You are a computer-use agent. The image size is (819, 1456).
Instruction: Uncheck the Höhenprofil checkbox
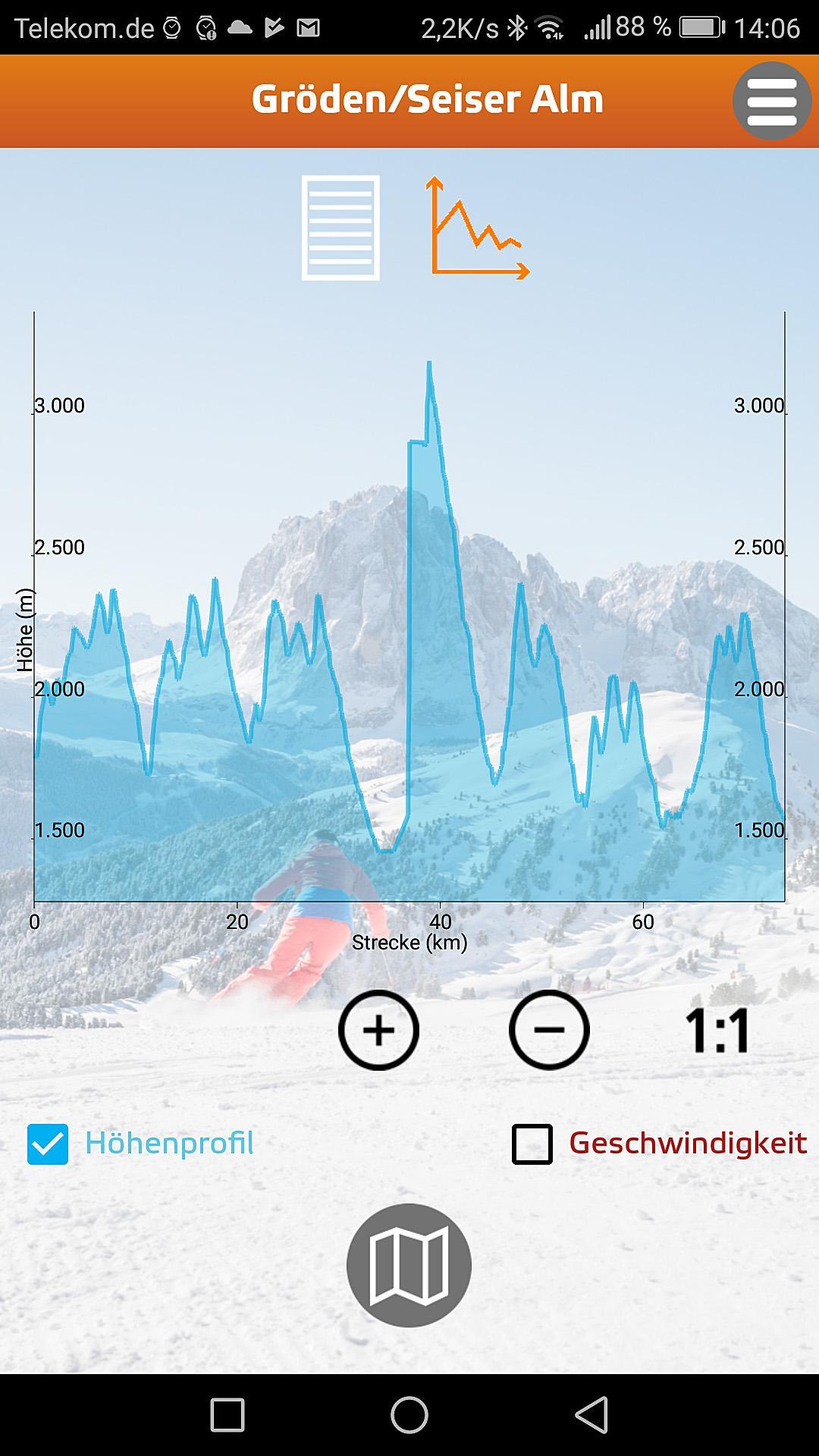coord(48,1144)
